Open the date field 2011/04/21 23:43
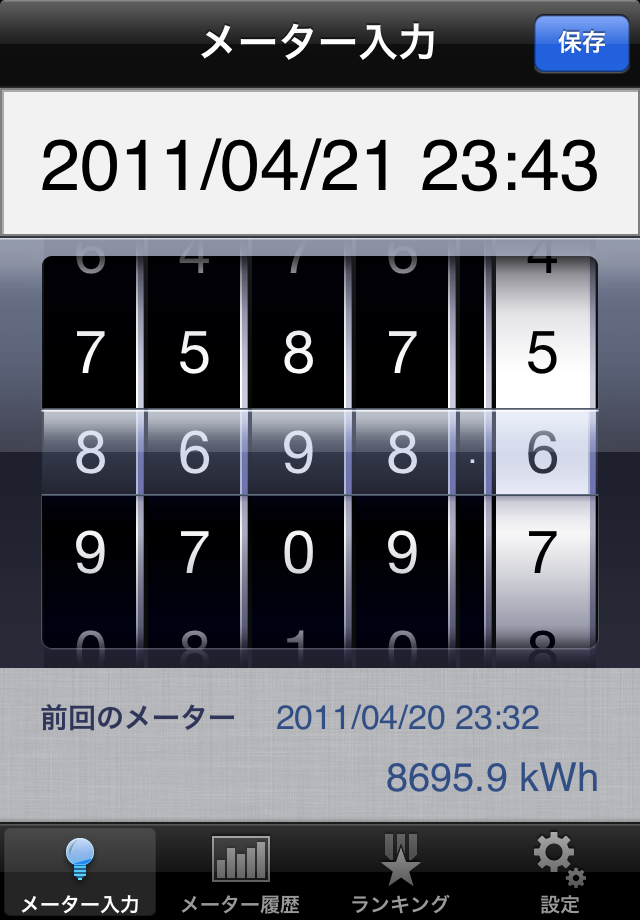This screenshot has height=920, width=640. coord(320,163)
